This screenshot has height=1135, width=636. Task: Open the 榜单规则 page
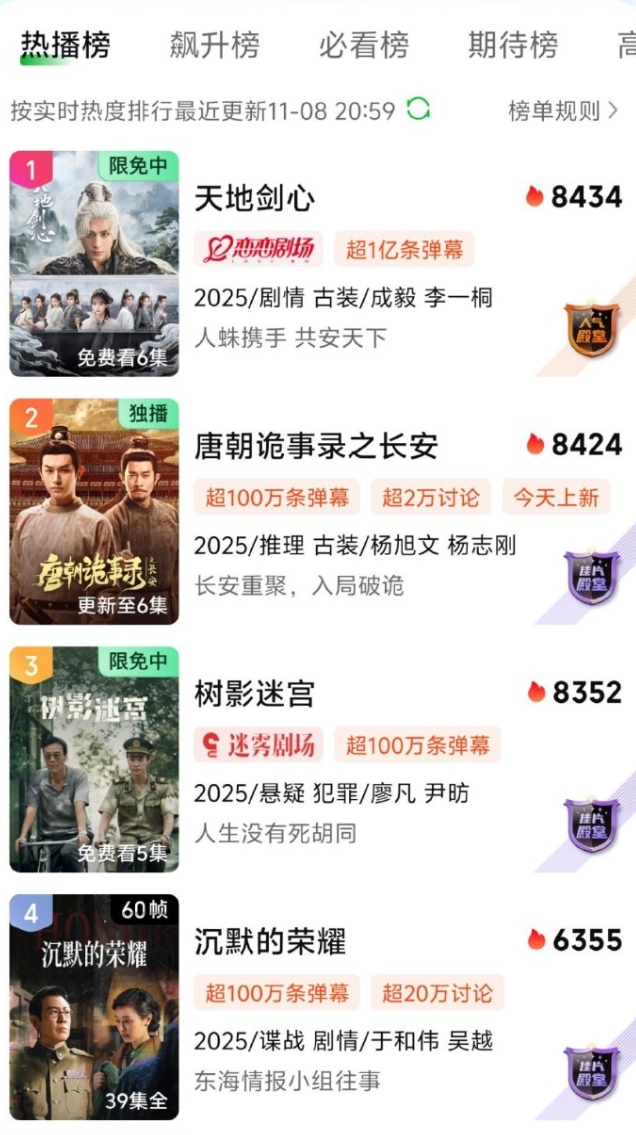coord(563,111)
